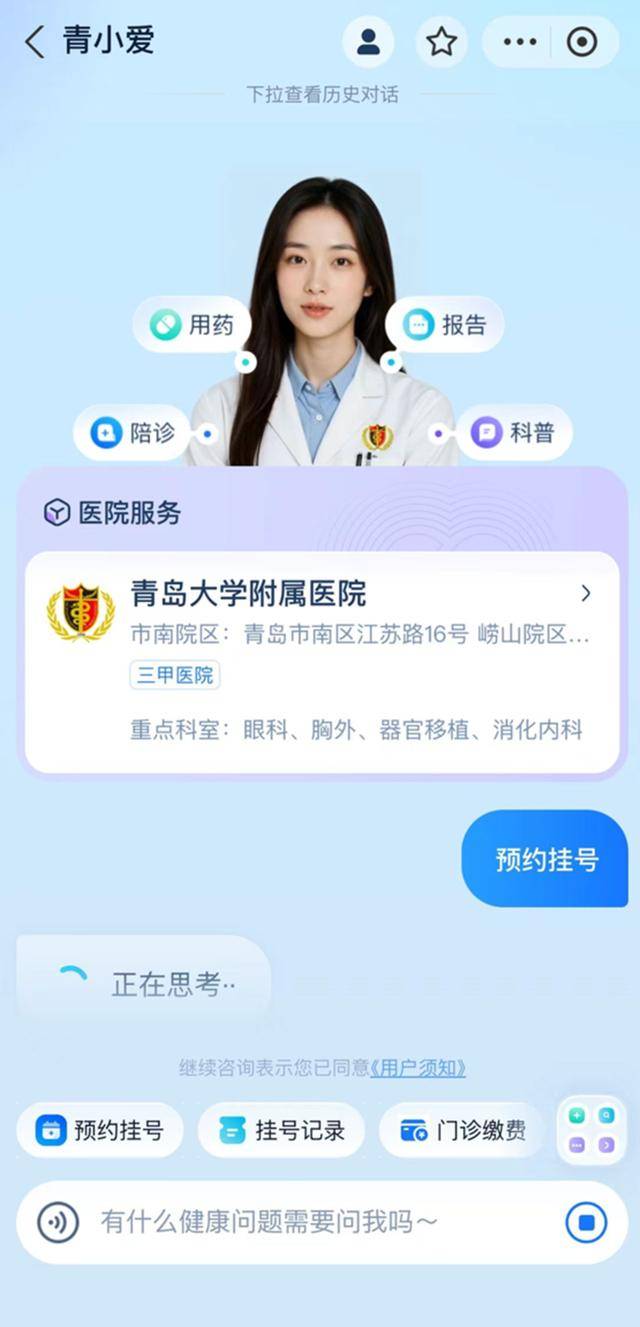
Task: Close the mini program via circle icon
Action: pos(582,42)
